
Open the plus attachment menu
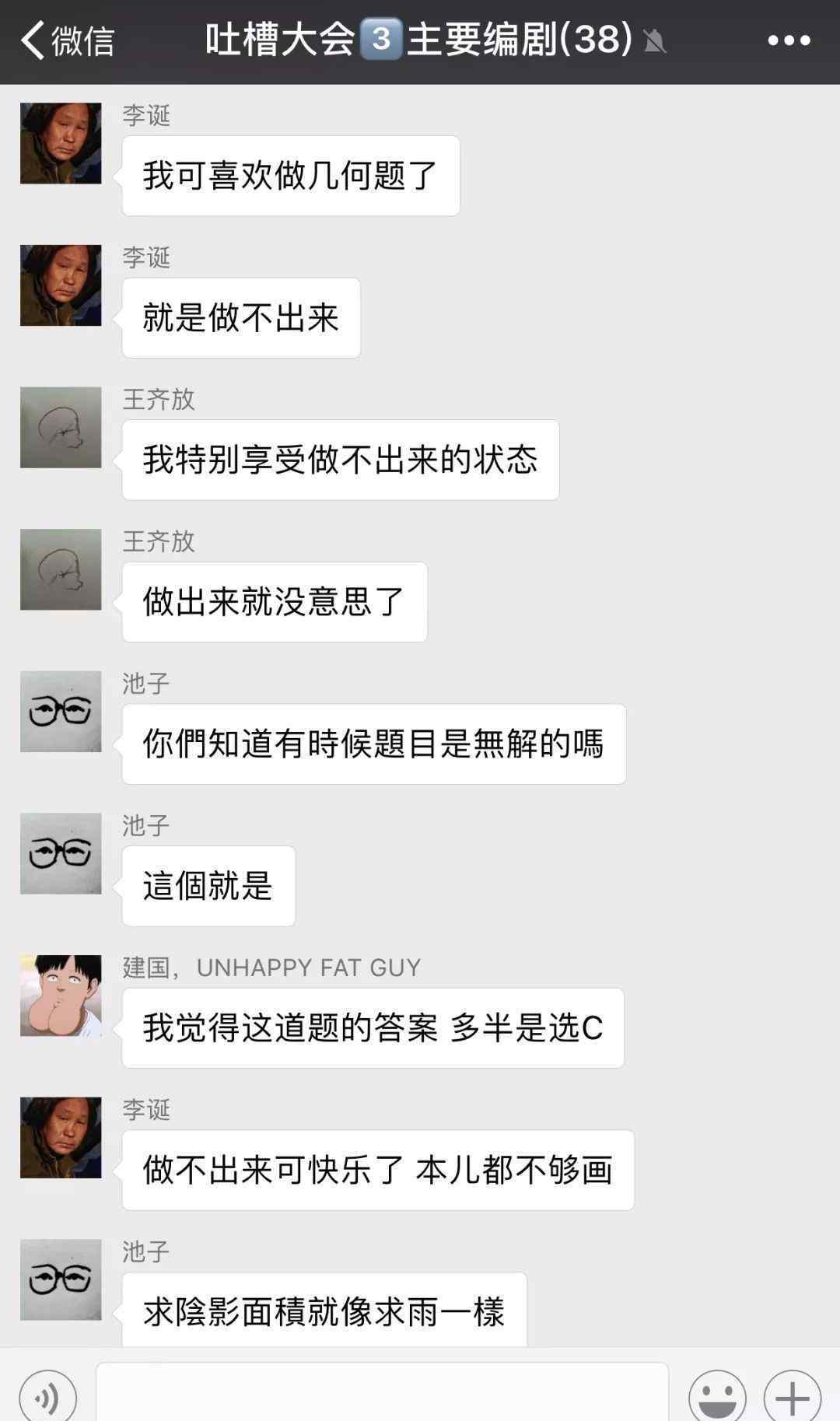pos(793,1395)
